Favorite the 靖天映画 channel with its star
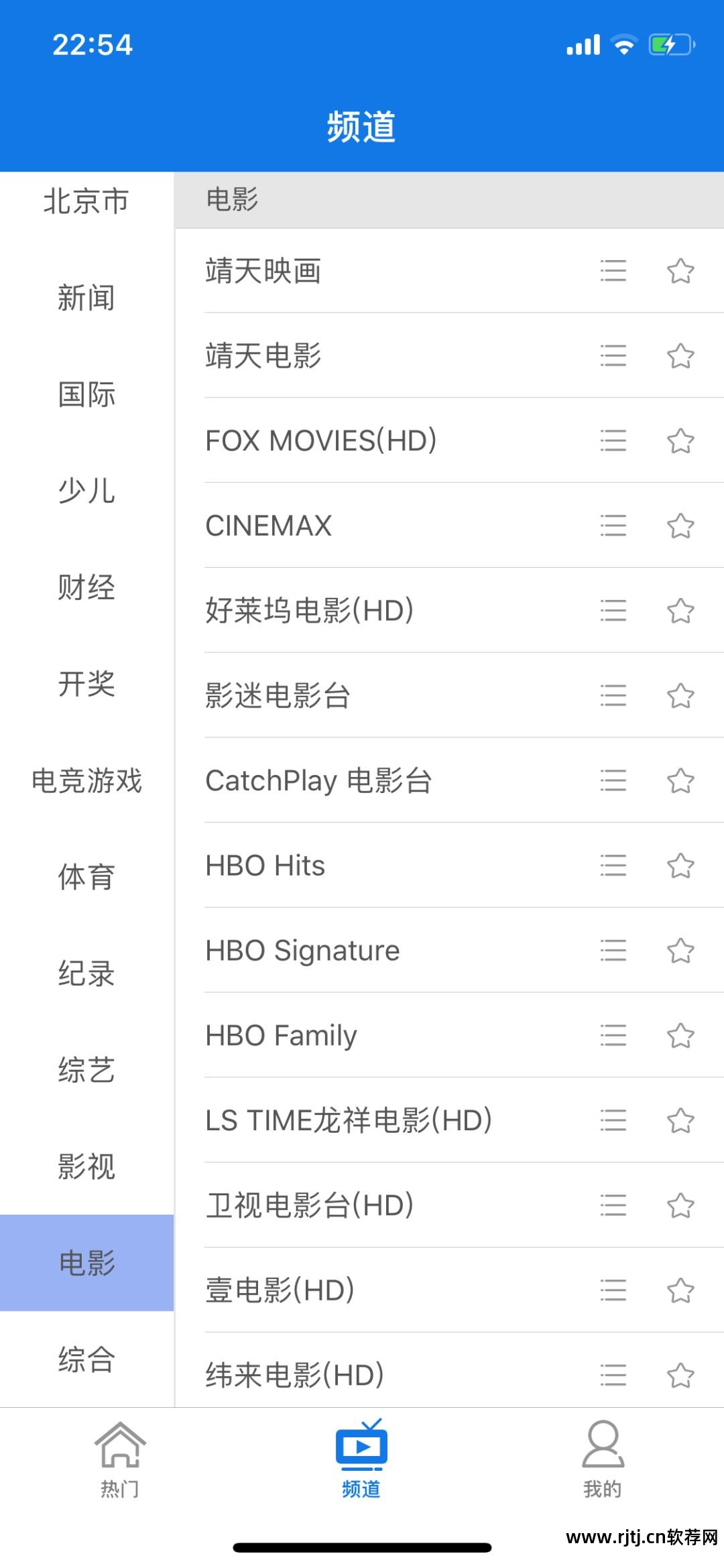724x1568 pixels. point(680,272)
